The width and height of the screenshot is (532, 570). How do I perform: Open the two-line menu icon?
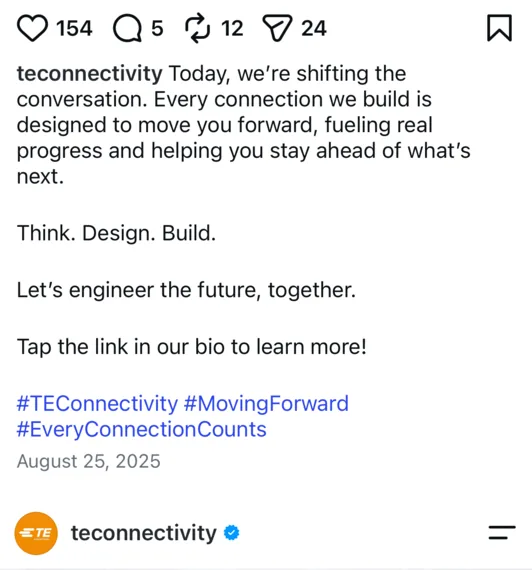pos(502,532)
